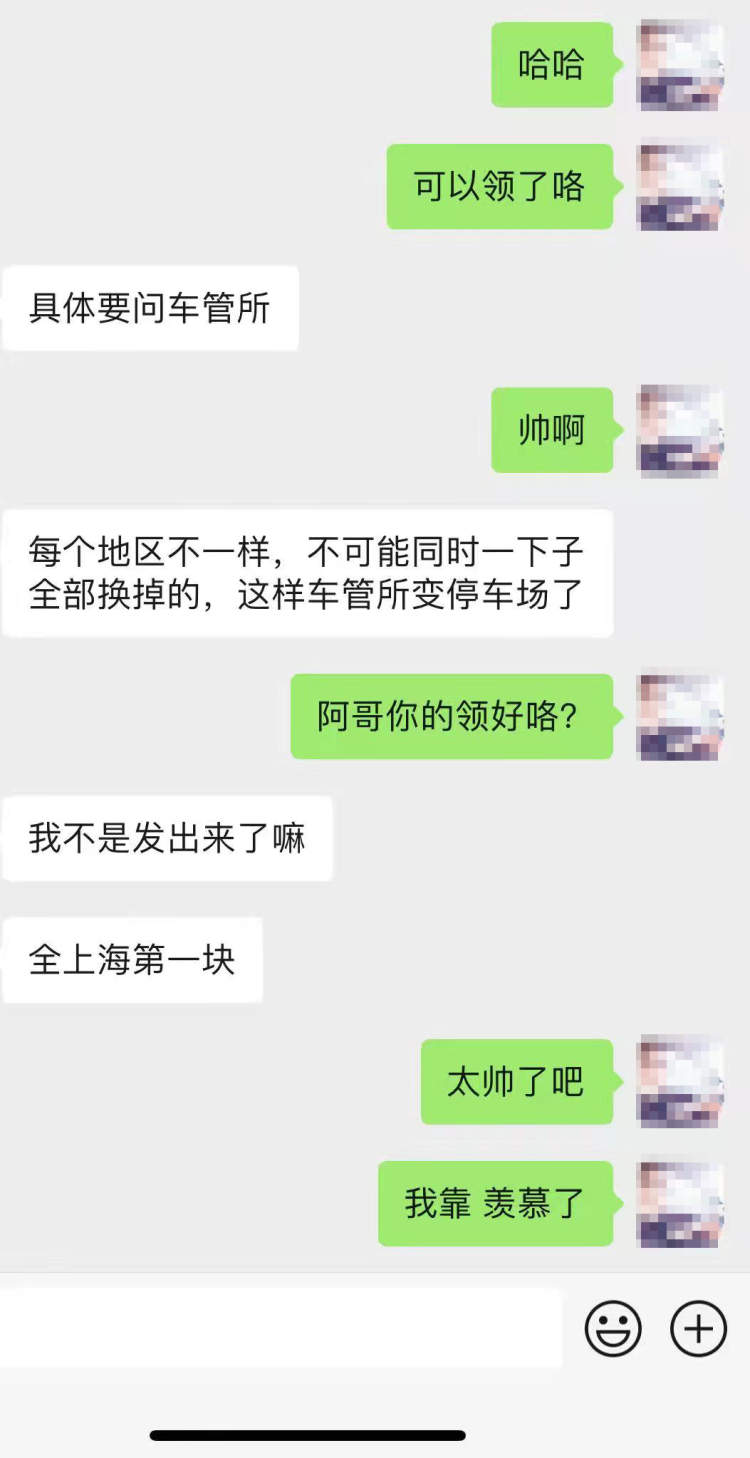Open the avatar next to 阿哥你的领好咯?
The height and width of the screenshot is (1458, 750).
[681, 716]
